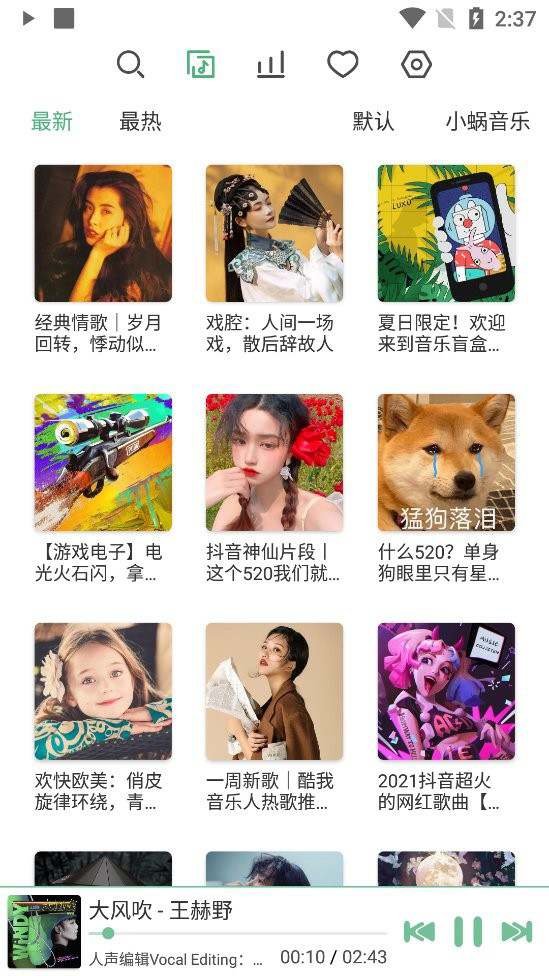Open the leaderboard chart icon
This screenshot has height=976, width=549.
(271, 64)
